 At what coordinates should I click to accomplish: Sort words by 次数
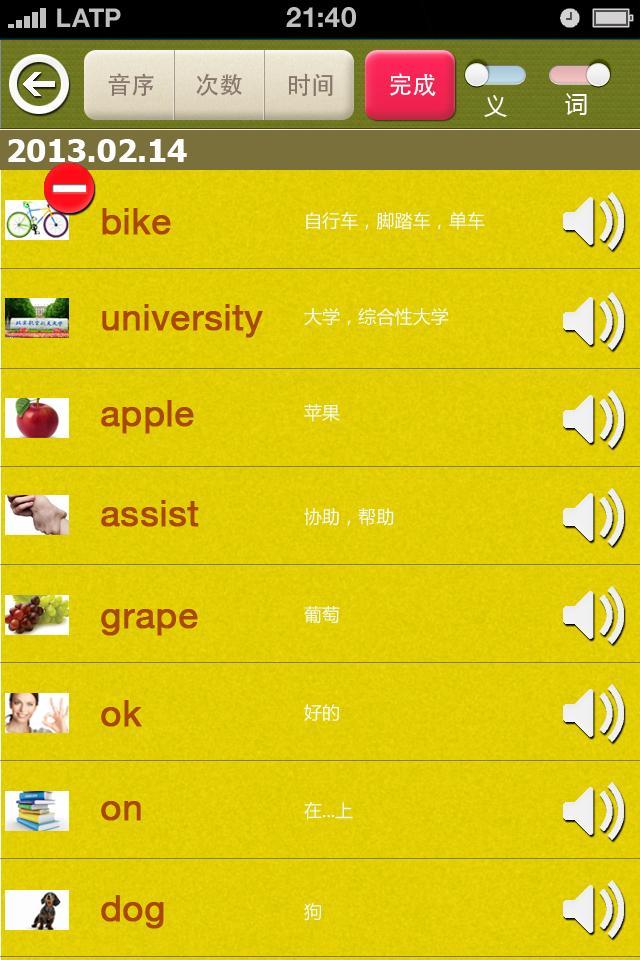[219, 85]
